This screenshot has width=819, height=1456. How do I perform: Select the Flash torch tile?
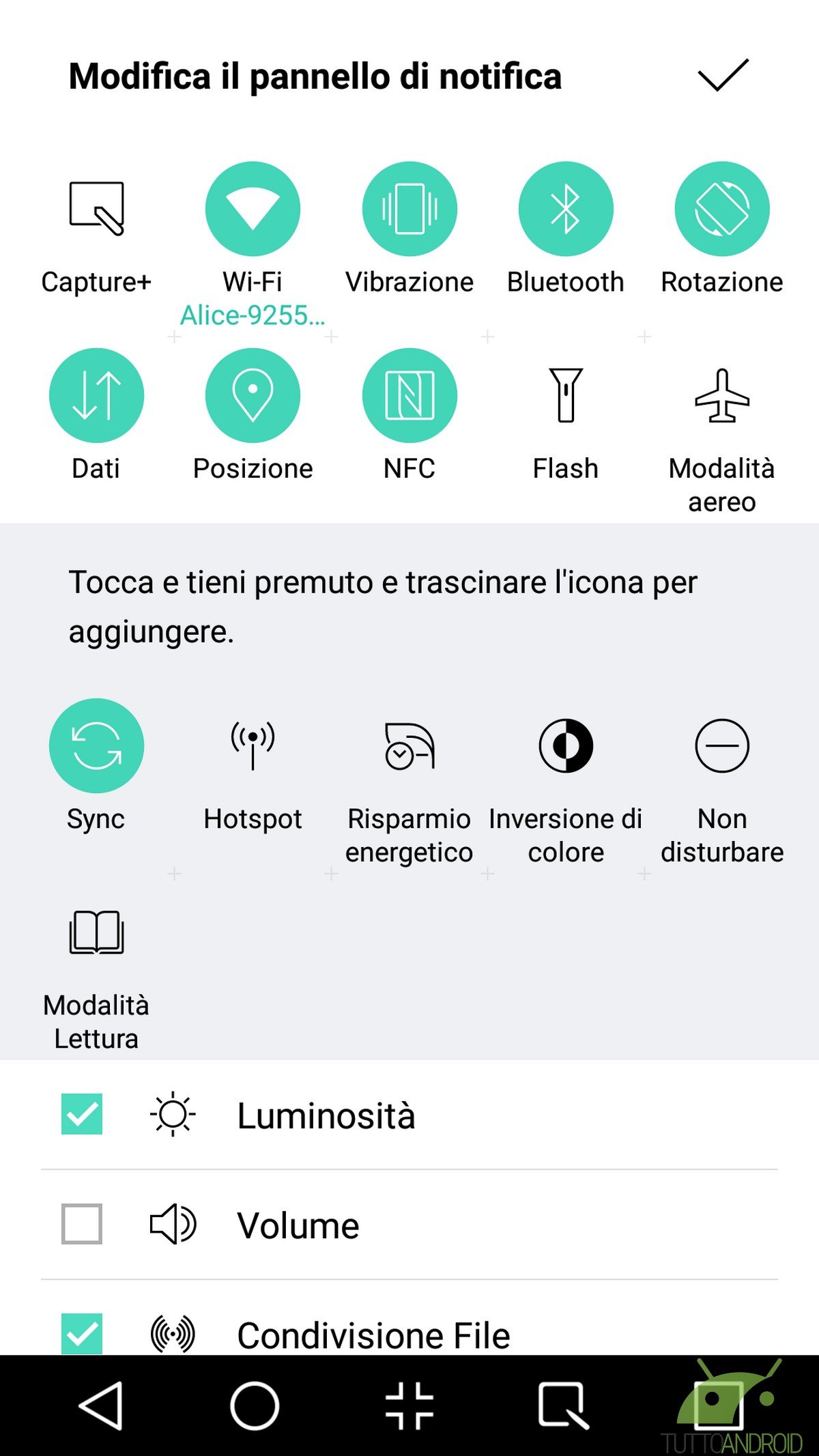[566, 396]
